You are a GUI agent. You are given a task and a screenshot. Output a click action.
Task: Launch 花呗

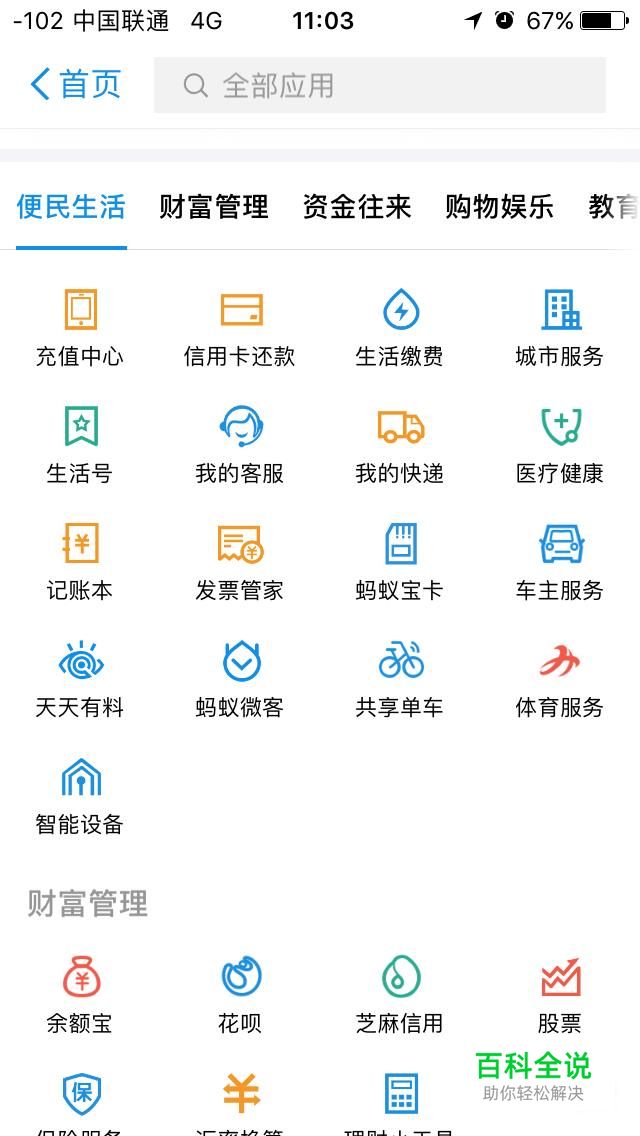[240, 993]
